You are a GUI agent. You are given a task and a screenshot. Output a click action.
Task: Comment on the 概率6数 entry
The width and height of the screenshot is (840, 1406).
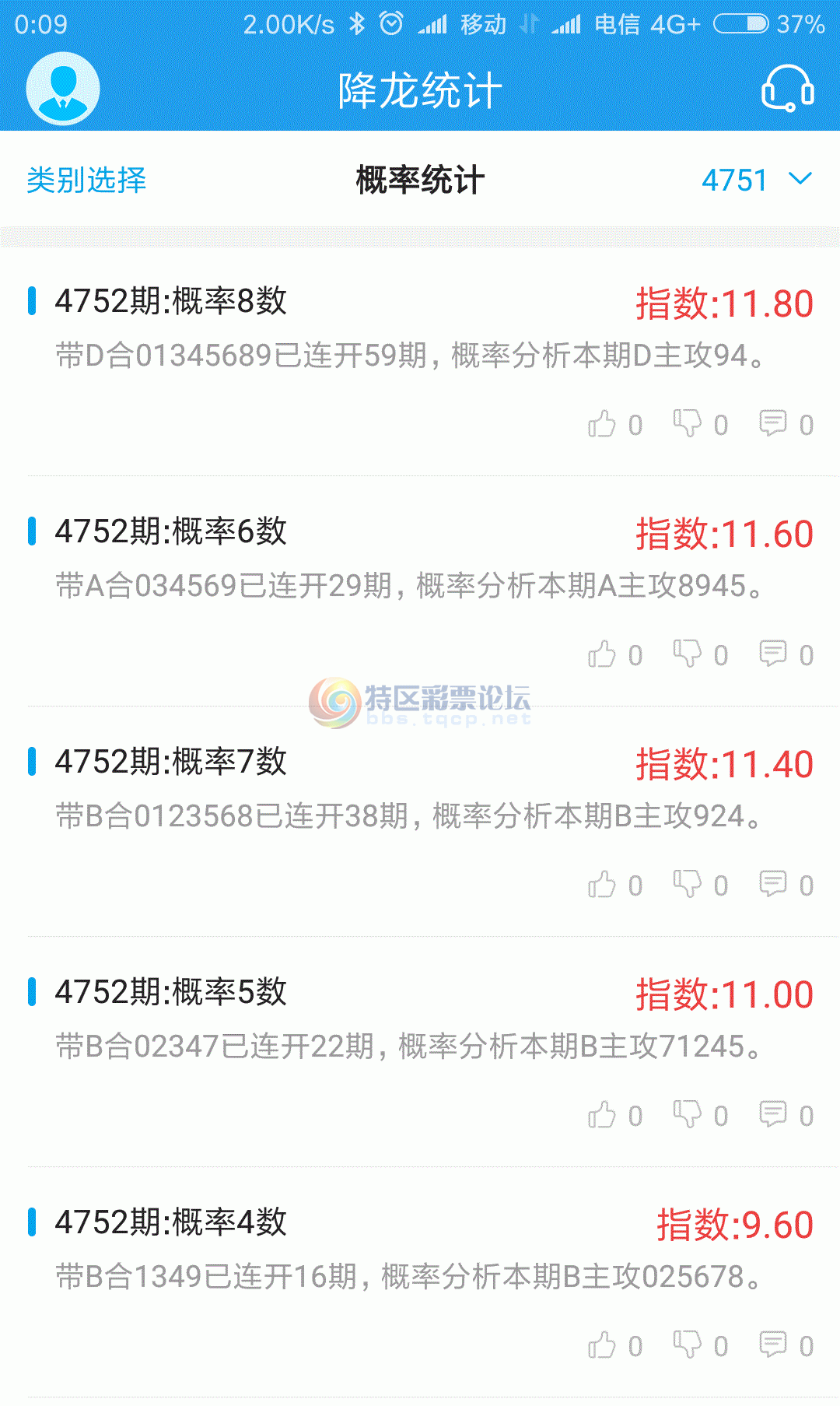coord(773,654)
